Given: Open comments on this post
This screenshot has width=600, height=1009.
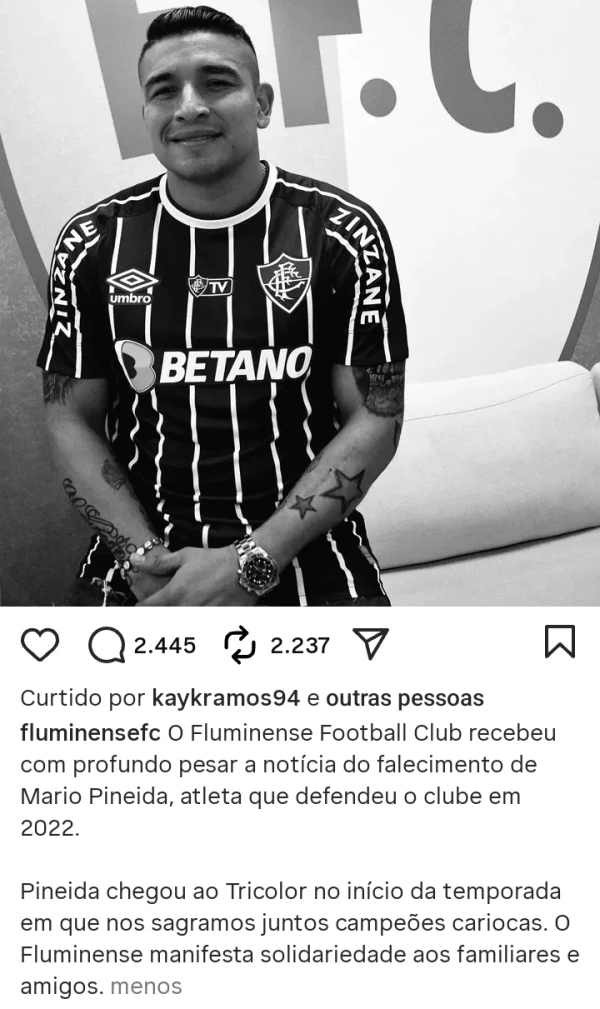Looking at the screenshot, I should pyautogui.click(x=106, y=646).
